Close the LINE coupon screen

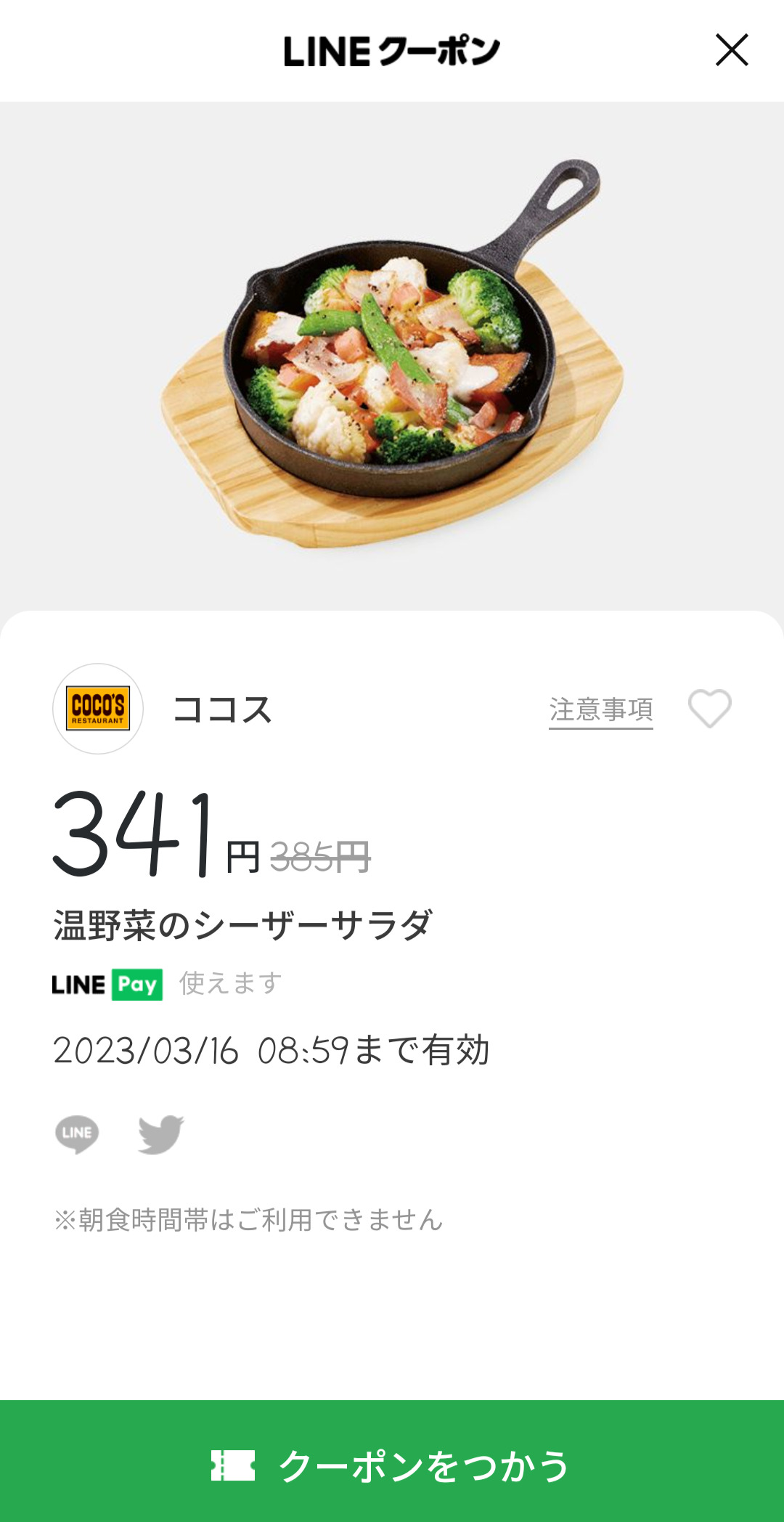(x=732, y=50)
